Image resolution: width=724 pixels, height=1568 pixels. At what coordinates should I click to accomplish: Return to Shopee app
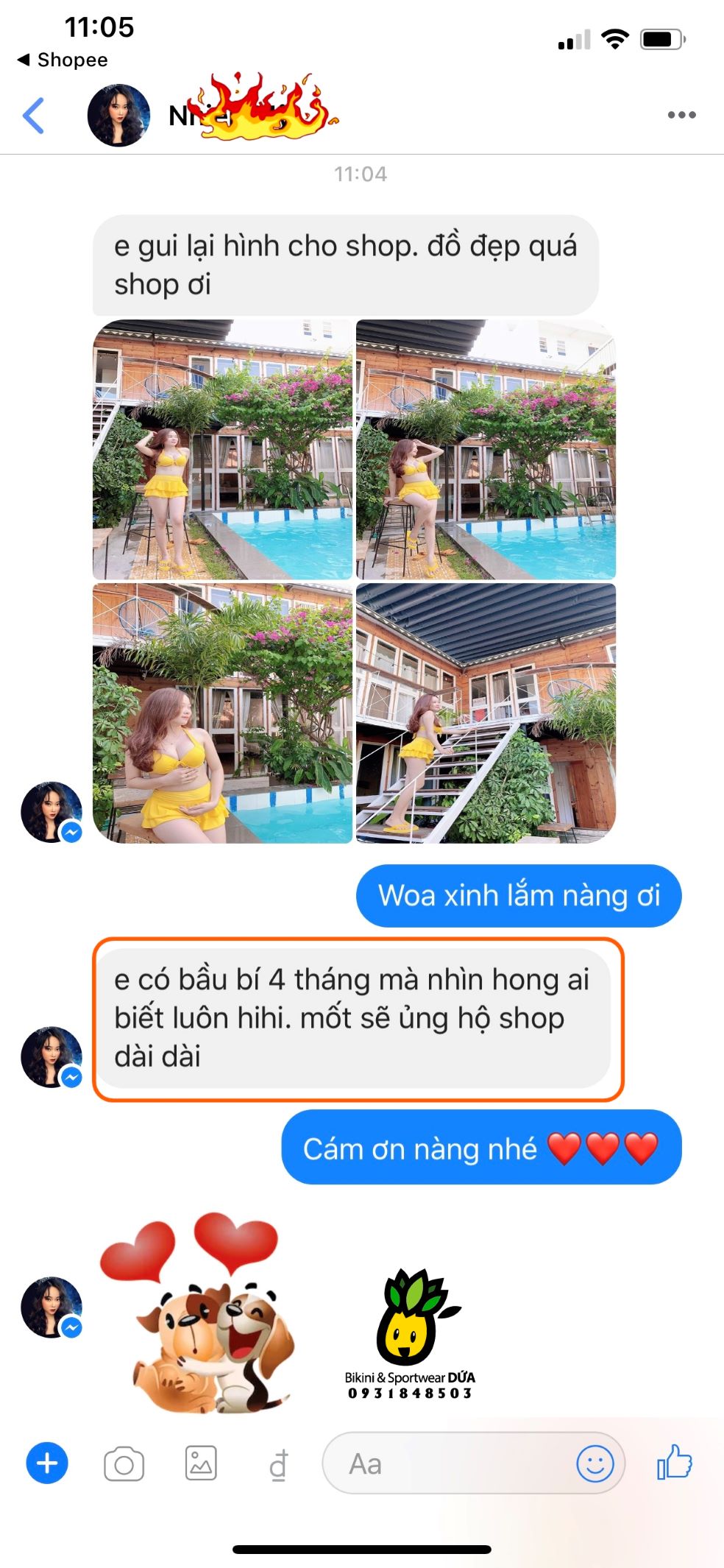pyautogui.click(x=63, y=60)
